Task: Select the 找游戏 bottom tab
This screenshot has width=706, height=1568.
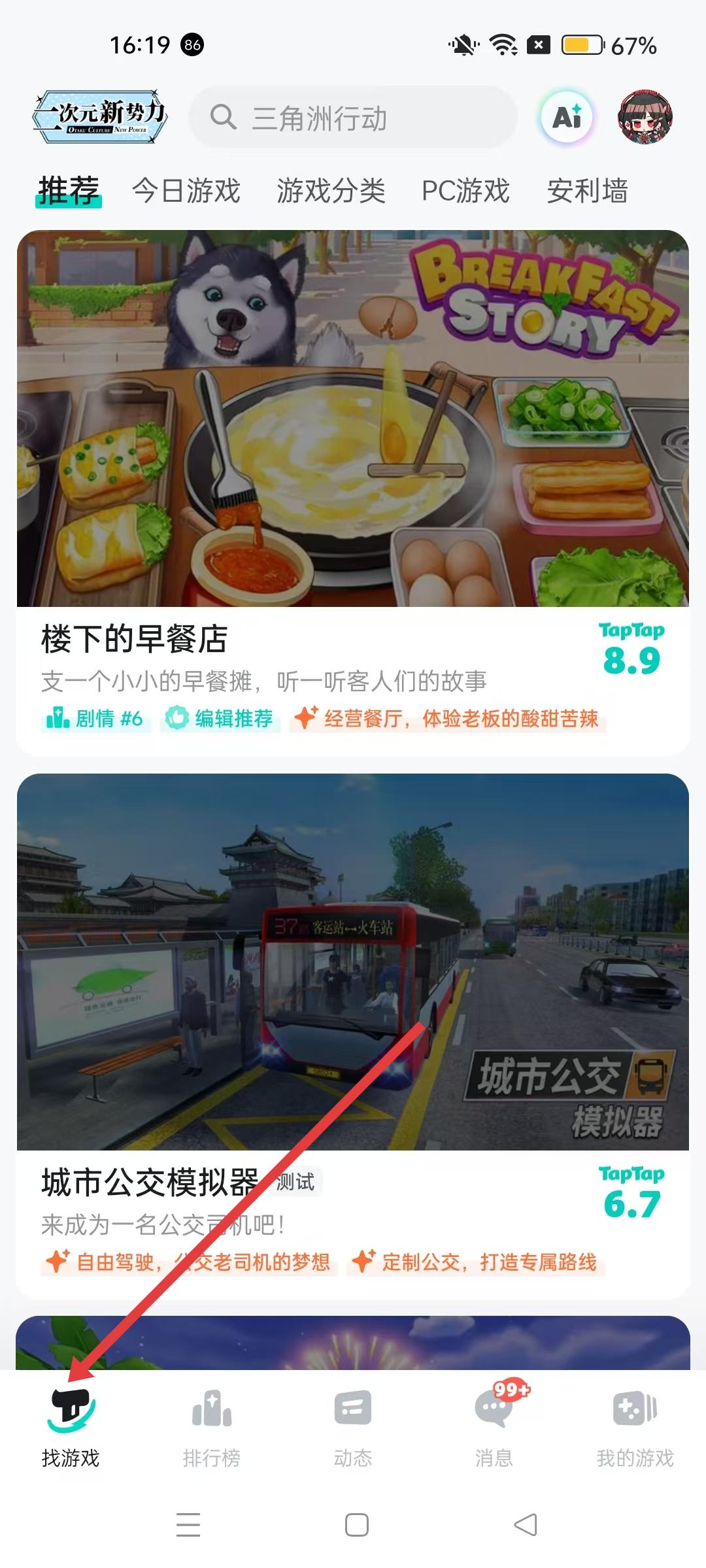Action: coord(71,1428)
